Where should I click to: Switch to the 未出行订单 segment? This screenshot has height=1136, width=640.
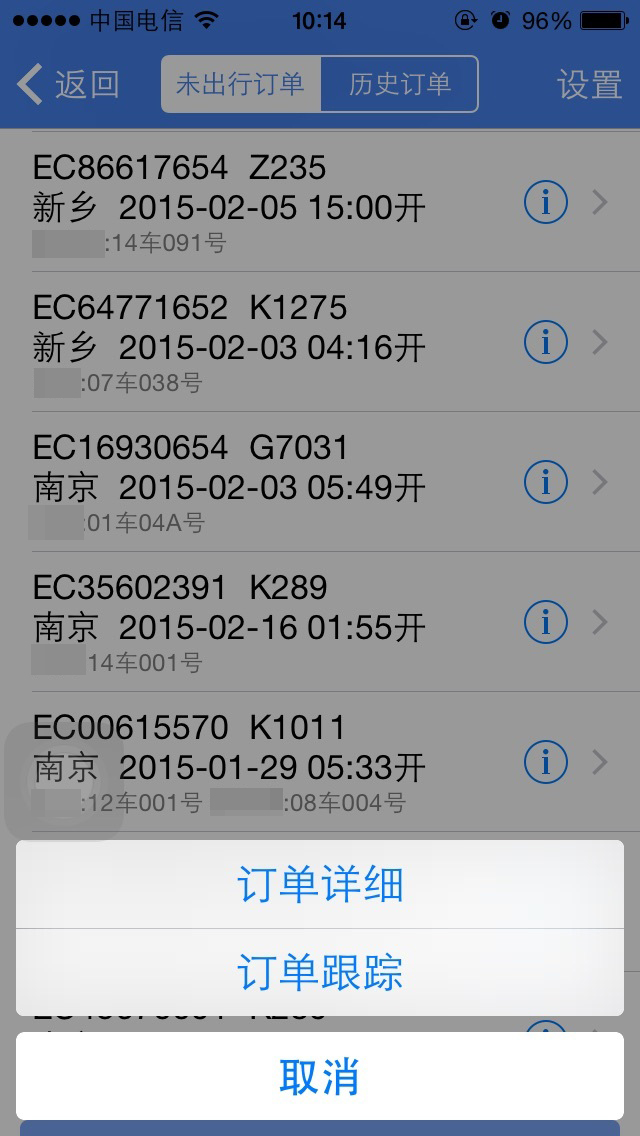(x=241, y=84)
